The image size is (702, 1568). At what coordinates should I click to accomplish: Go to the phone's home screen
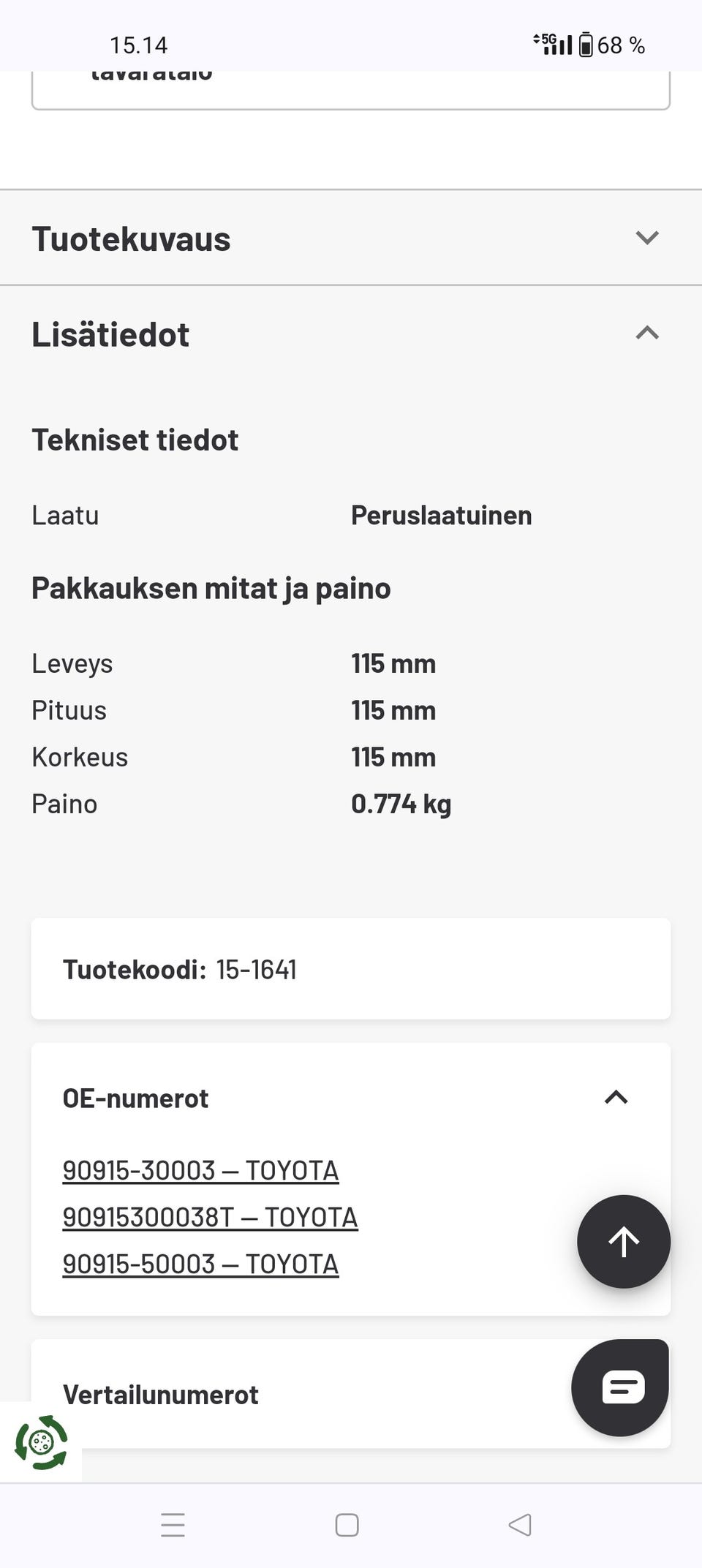pos(347,1525)
